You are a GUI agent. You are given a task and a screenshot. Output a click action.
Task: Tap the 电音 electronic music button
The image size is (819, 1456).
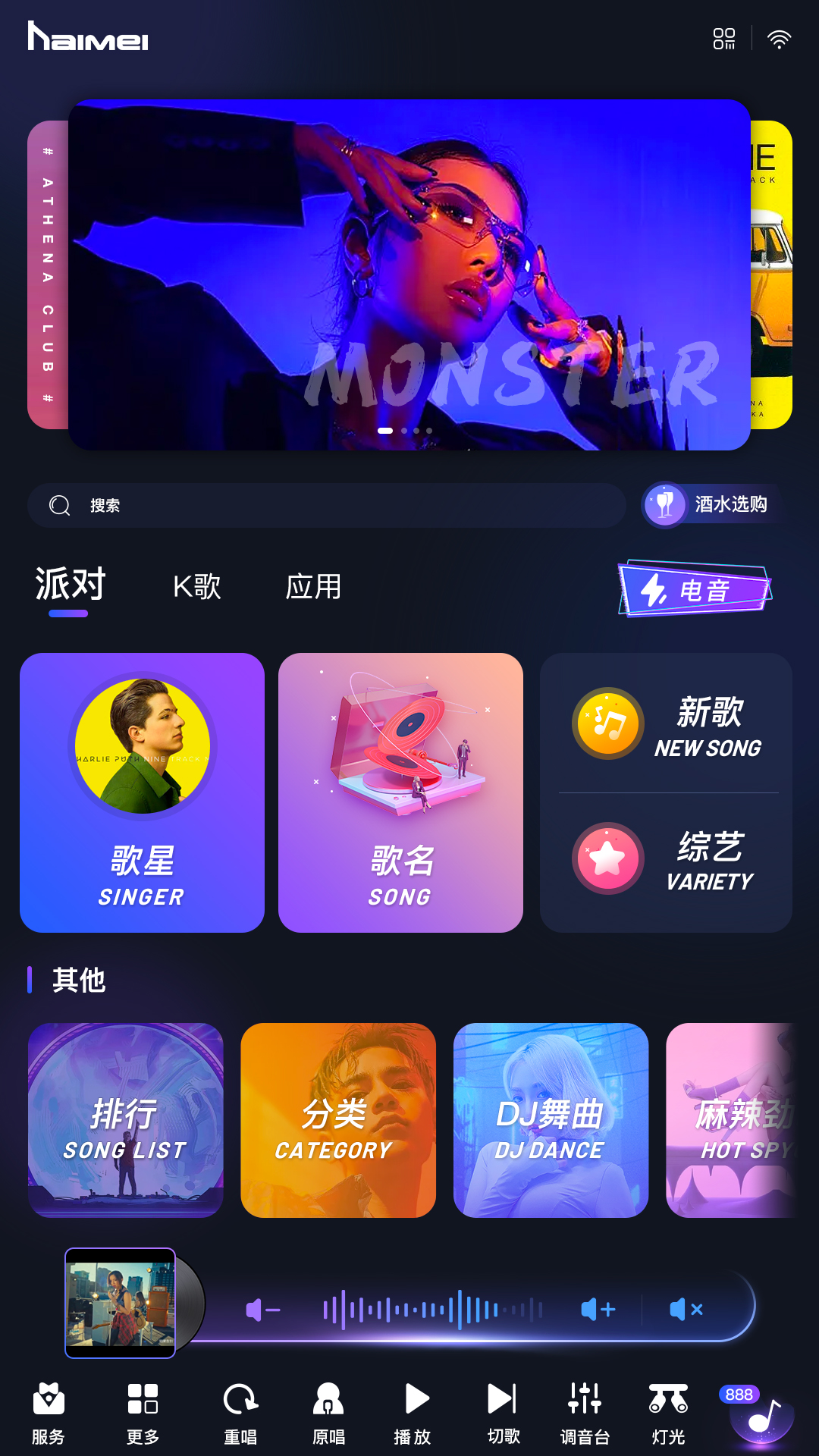(694, 589)
